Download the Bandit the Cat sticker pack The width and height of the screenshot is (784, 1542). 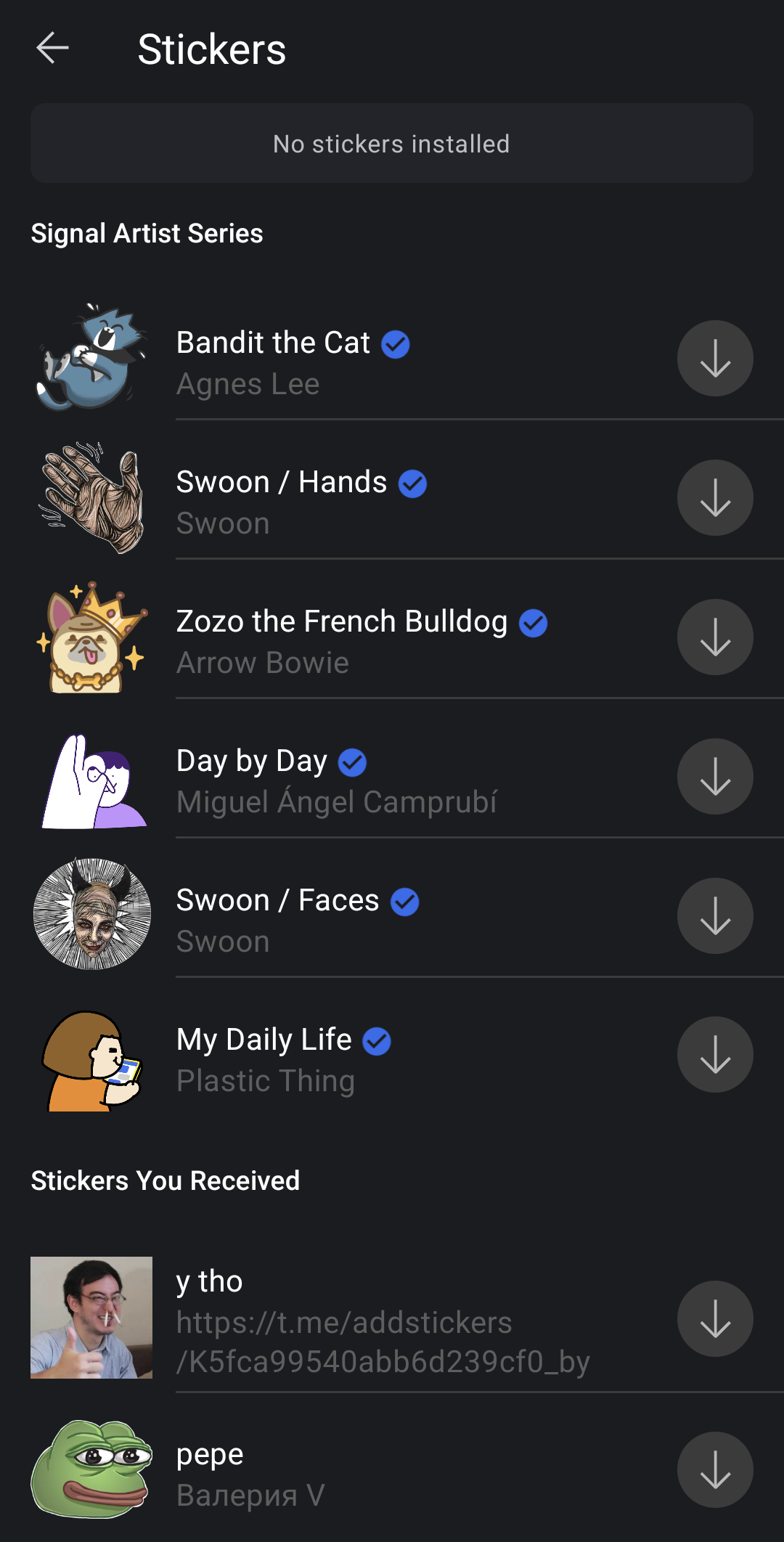pyautogui.click(x=715, y=358)
